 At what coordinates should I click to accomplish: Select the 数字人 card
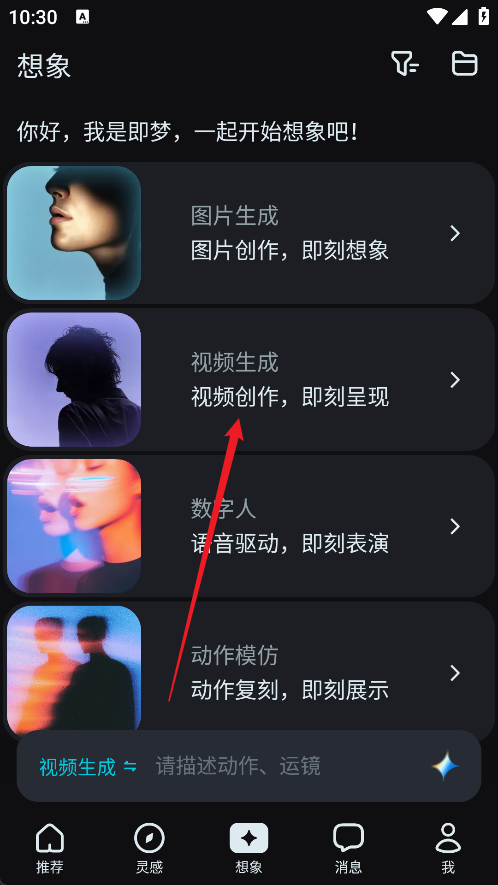[x=249, y=526]
